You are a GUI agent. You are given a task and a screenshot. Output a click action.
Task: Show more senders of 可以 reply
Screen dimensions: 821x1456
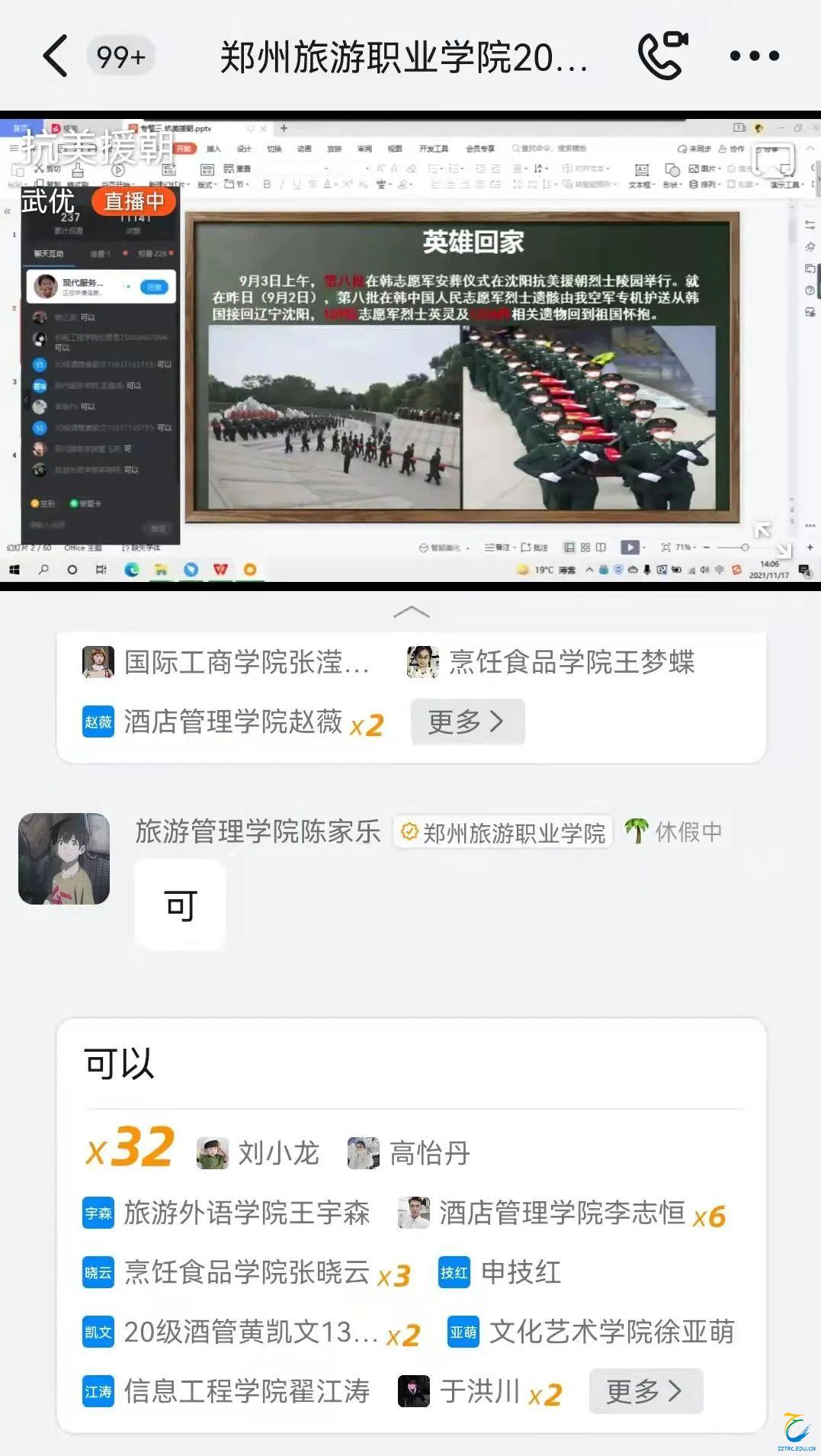click(x=645, y=1391)
